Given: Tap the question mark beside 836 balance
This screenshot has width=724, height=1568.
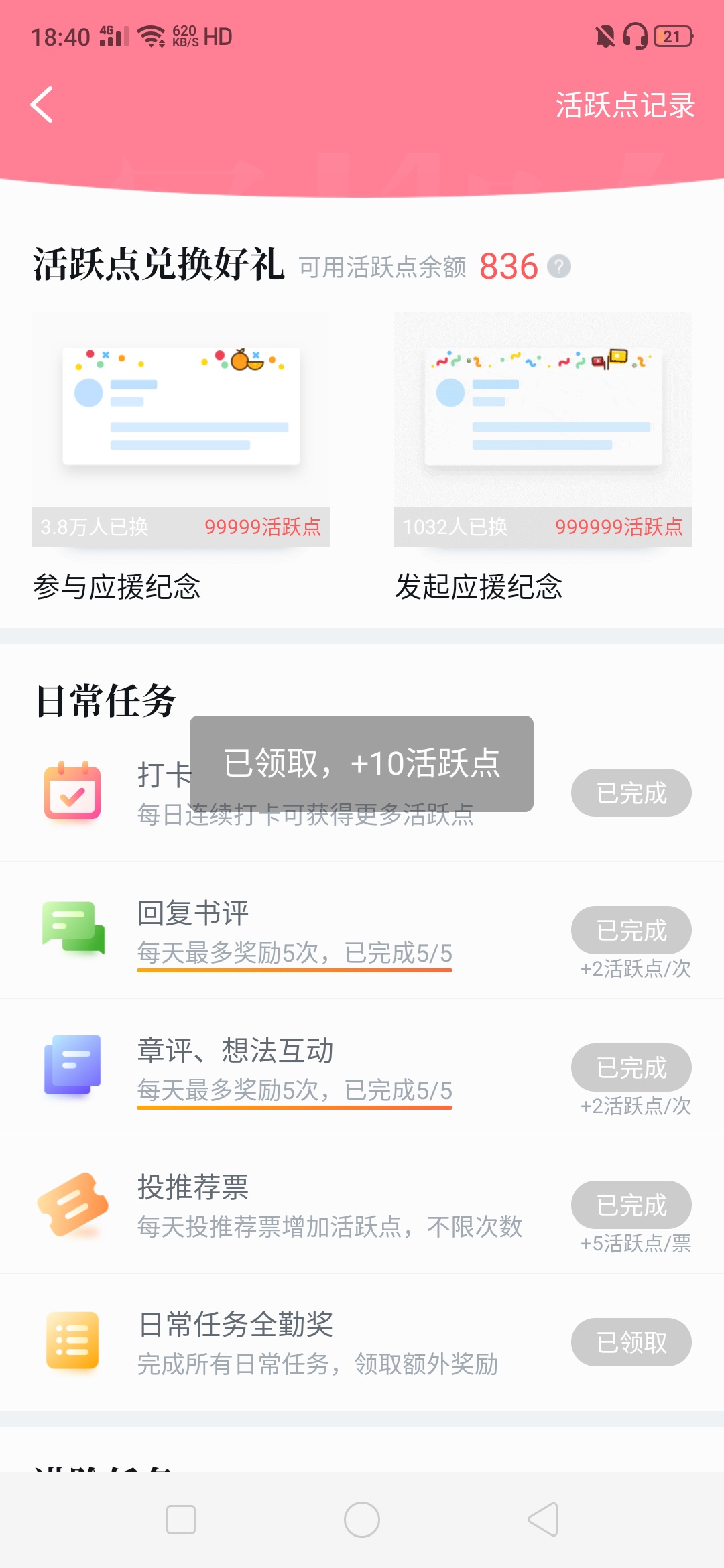Looking at the screenshot, I should tap(559, 267).
